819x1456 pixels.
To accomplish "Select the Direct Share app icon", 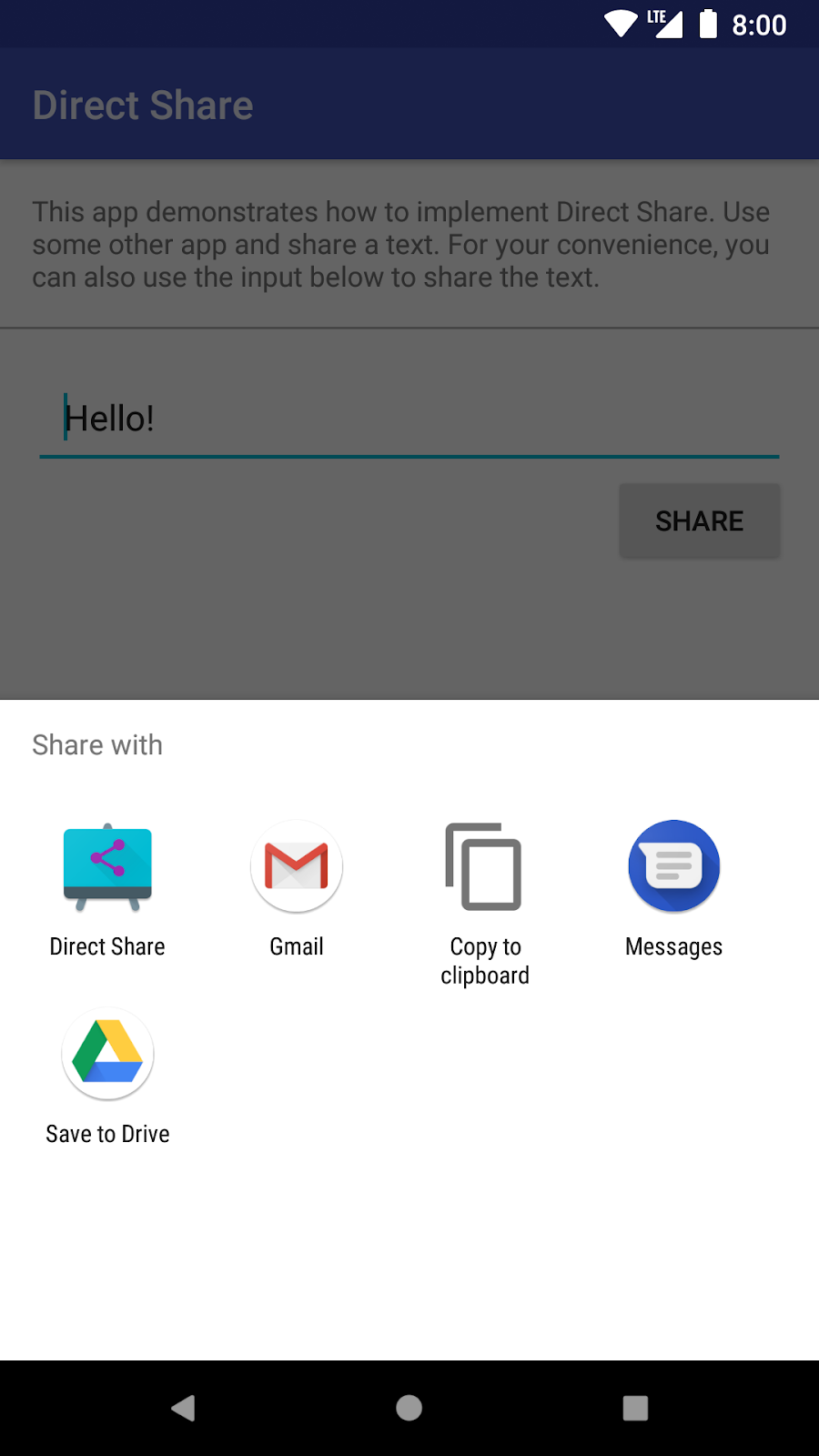I will 107,866.
